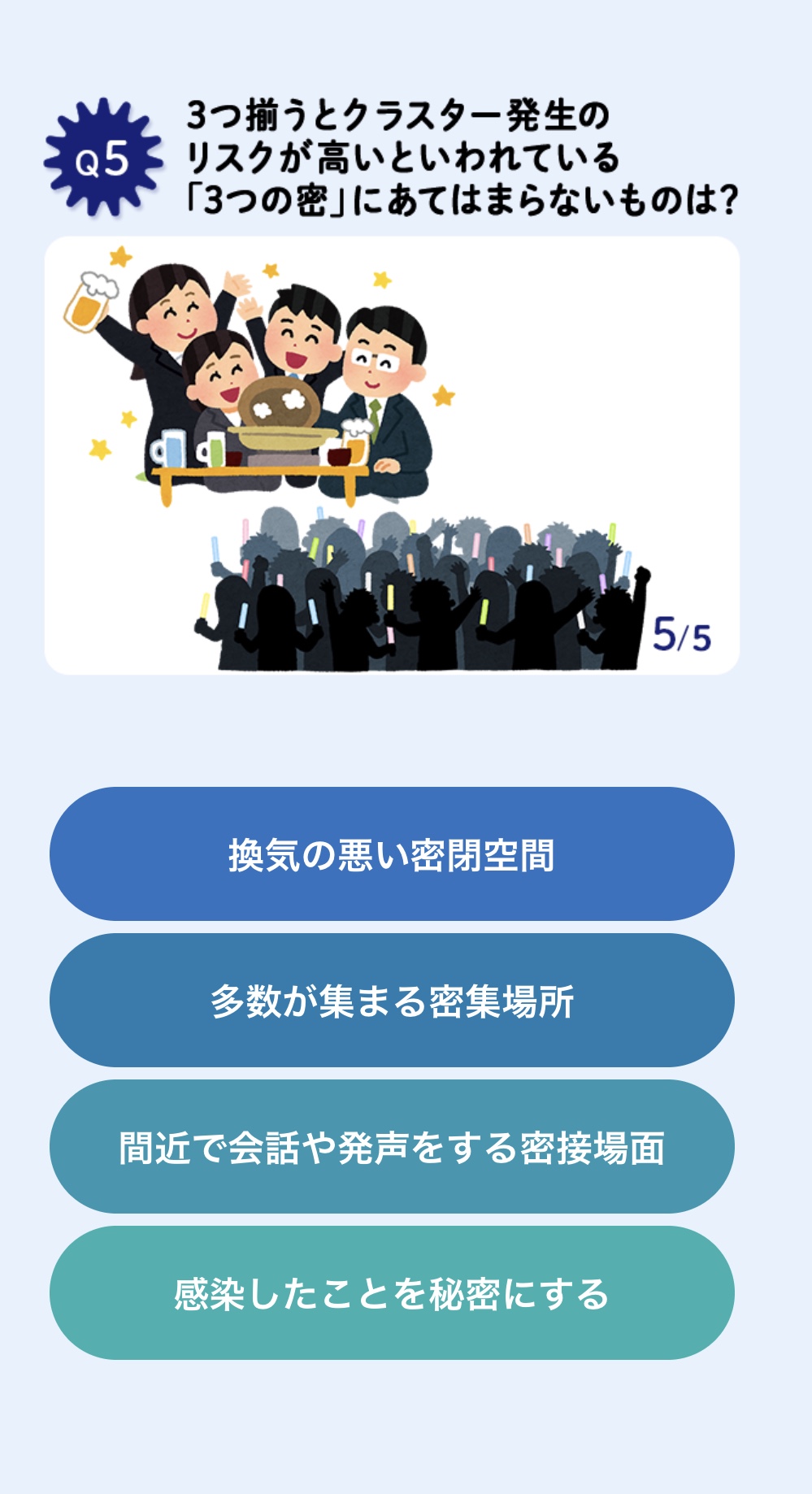Pick 間近で会話や発声をする密接場面 as answer

[x=392, y=1146]
